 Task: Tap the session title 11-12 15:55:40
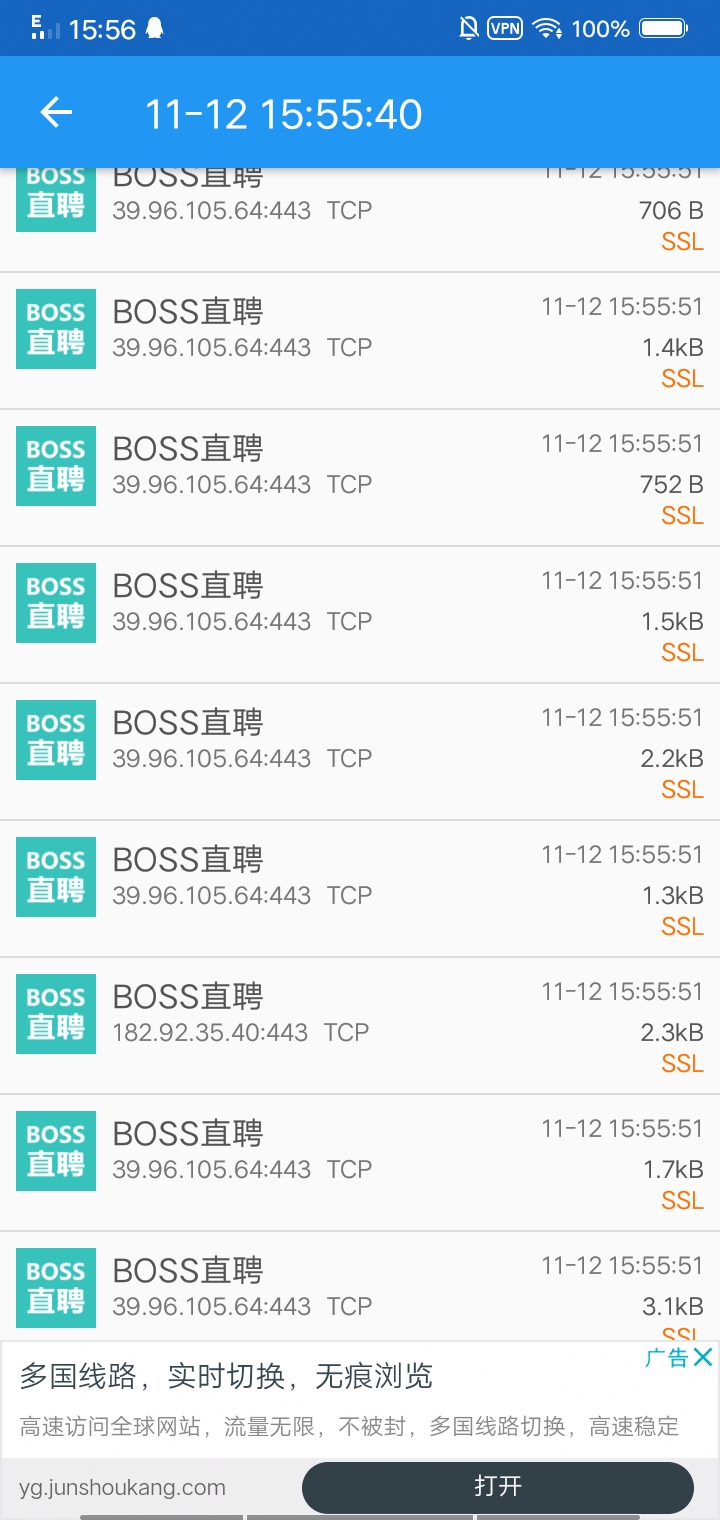point(285,112)
